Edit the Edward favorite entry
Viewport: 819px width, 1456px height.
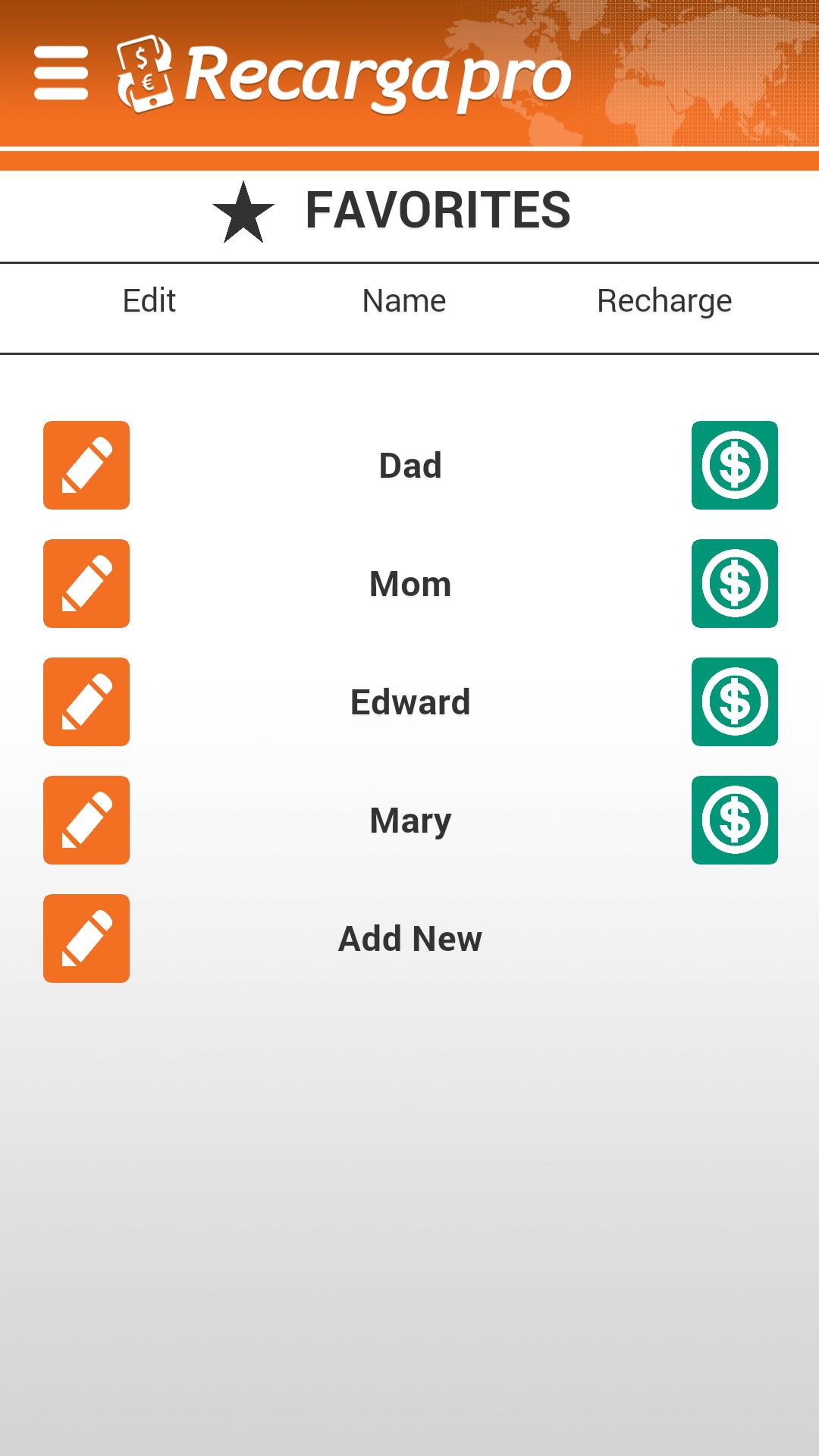86,701
